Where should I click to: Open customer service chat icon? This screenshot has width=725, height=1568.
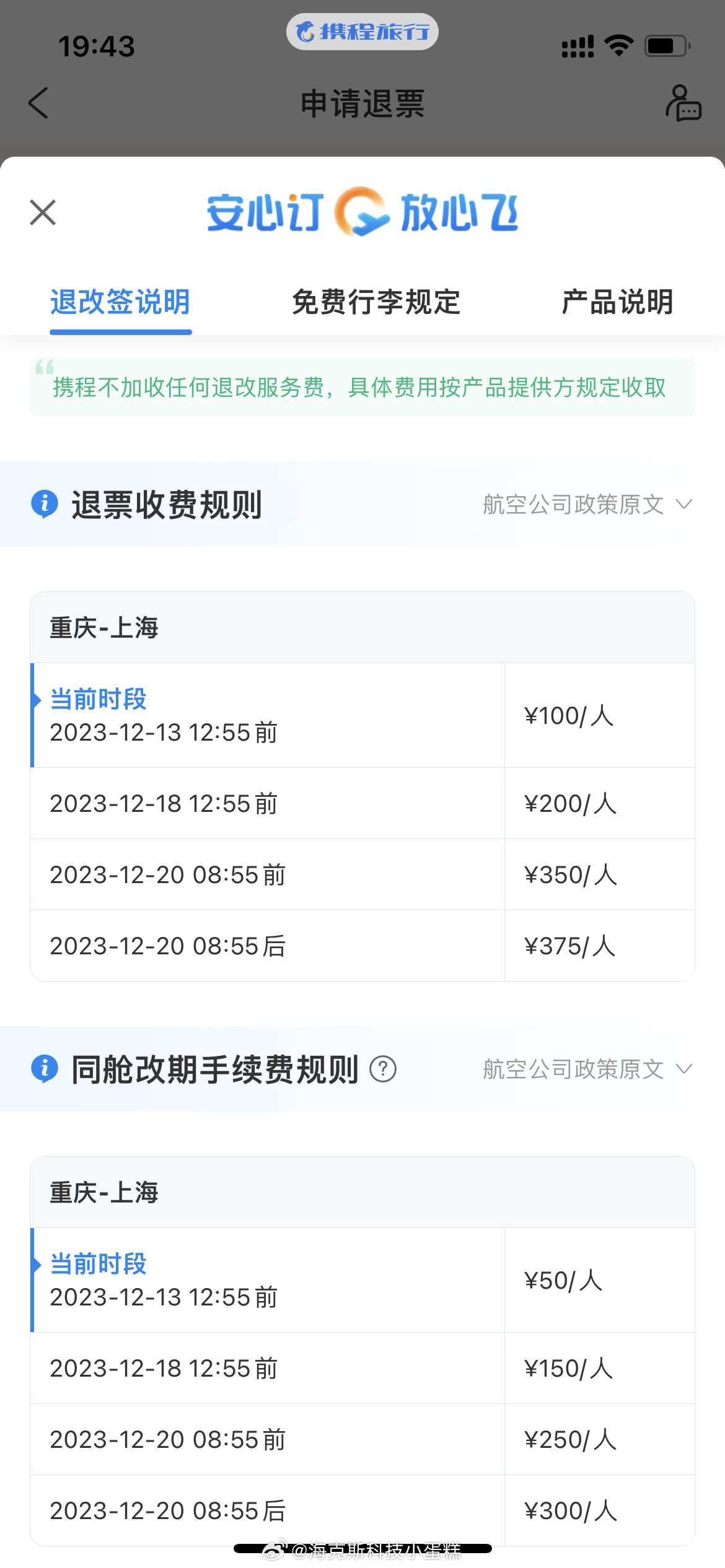683,103
